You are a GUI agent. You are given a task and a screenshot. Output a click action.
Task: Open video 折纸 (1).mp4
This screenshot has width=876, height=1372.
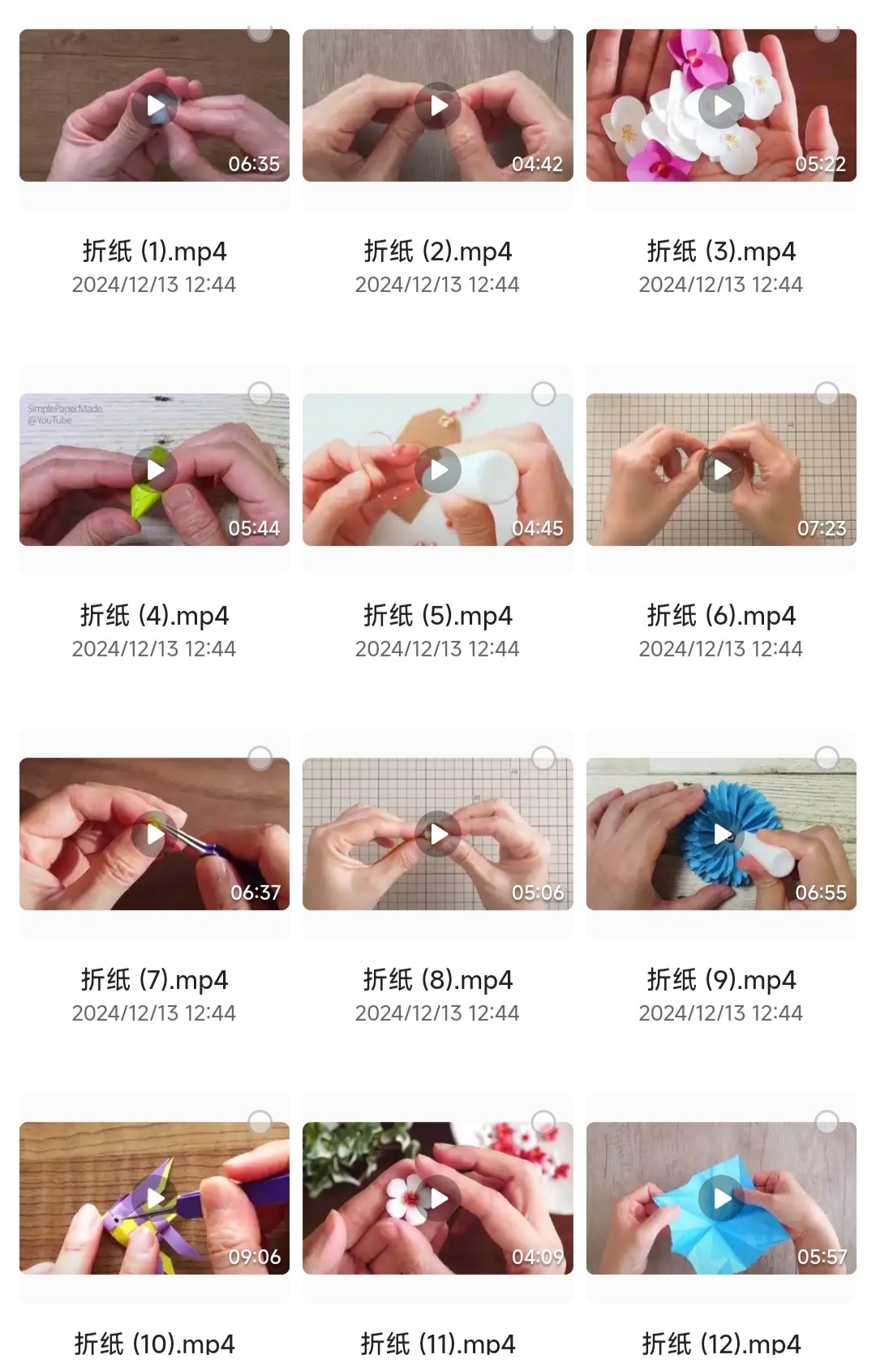point(154,105)
